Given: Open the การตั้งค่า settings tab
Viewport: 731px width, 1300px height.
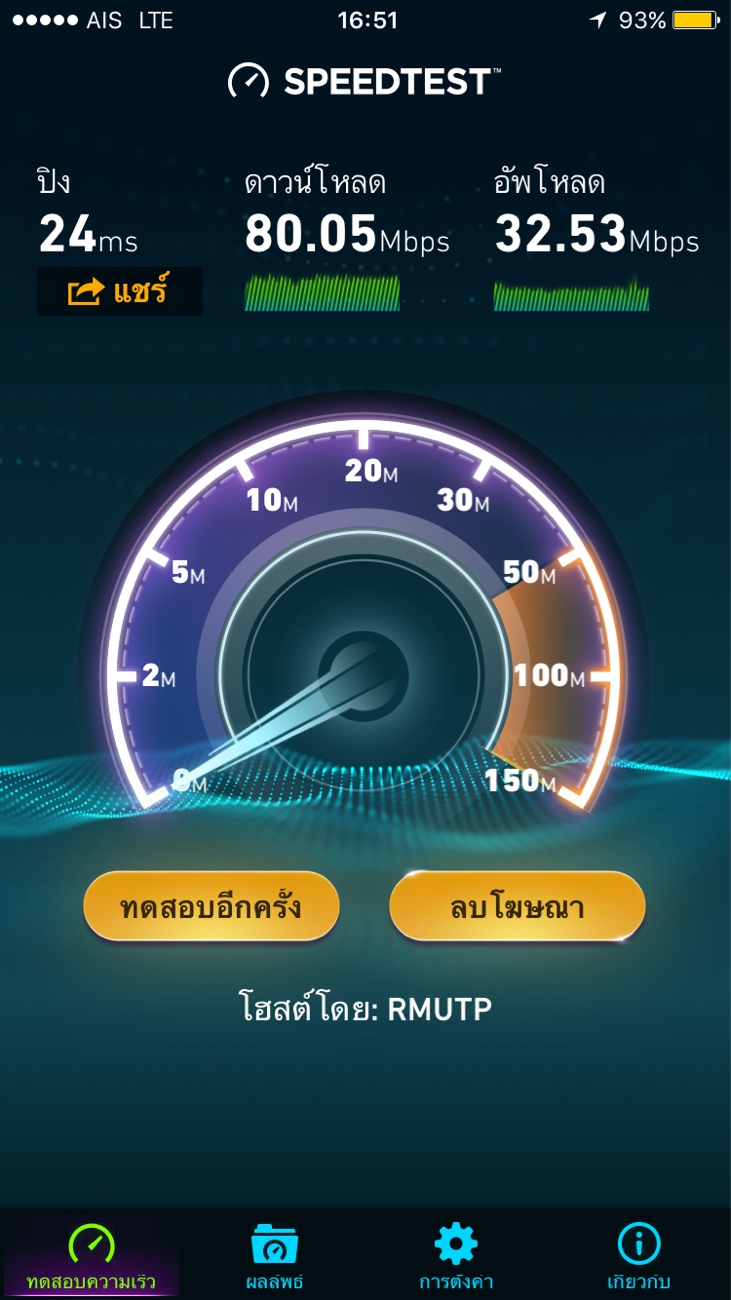Looking at the screenshot, I should click(x=456, y=1256).
